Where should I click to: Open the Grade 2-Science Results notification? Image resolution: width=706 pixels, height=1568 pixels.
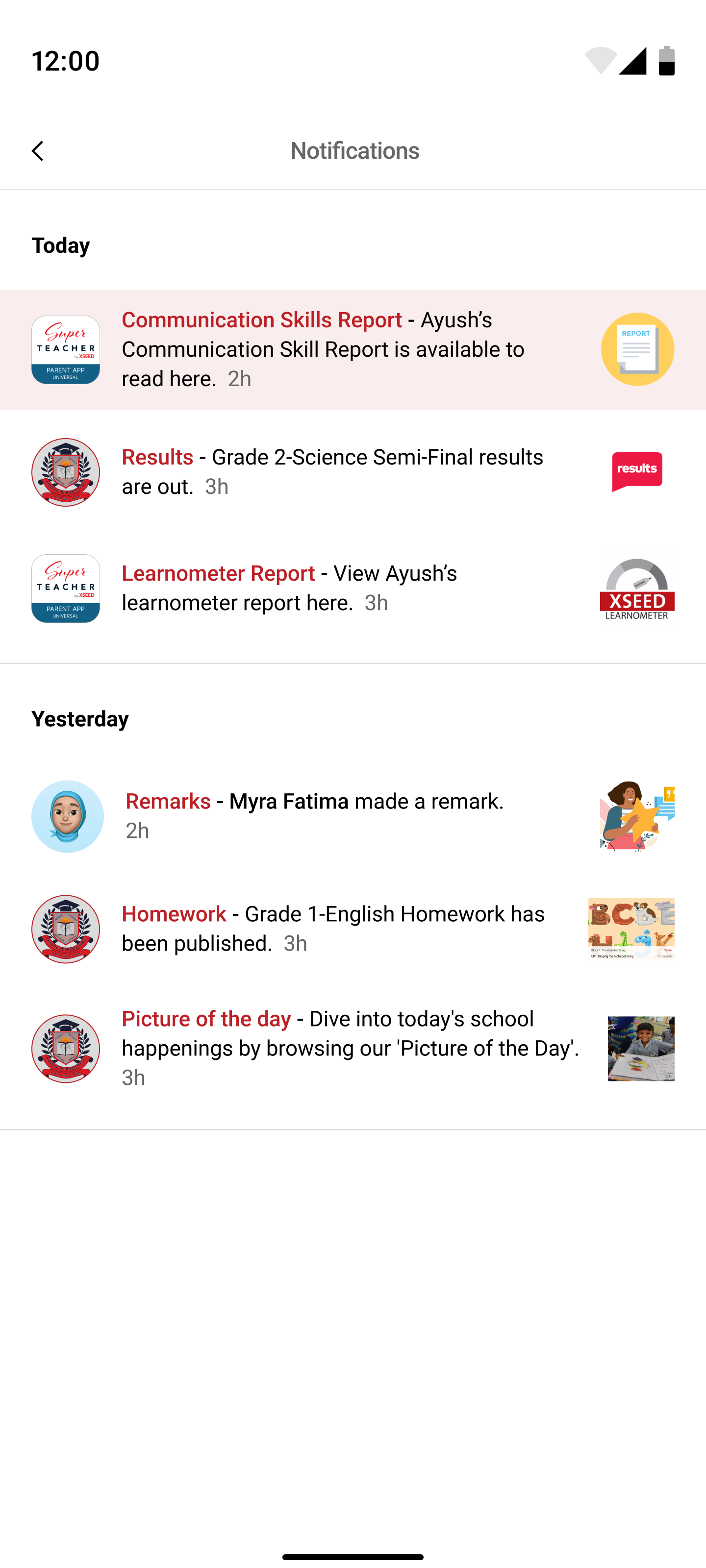[x=341, y=472]
